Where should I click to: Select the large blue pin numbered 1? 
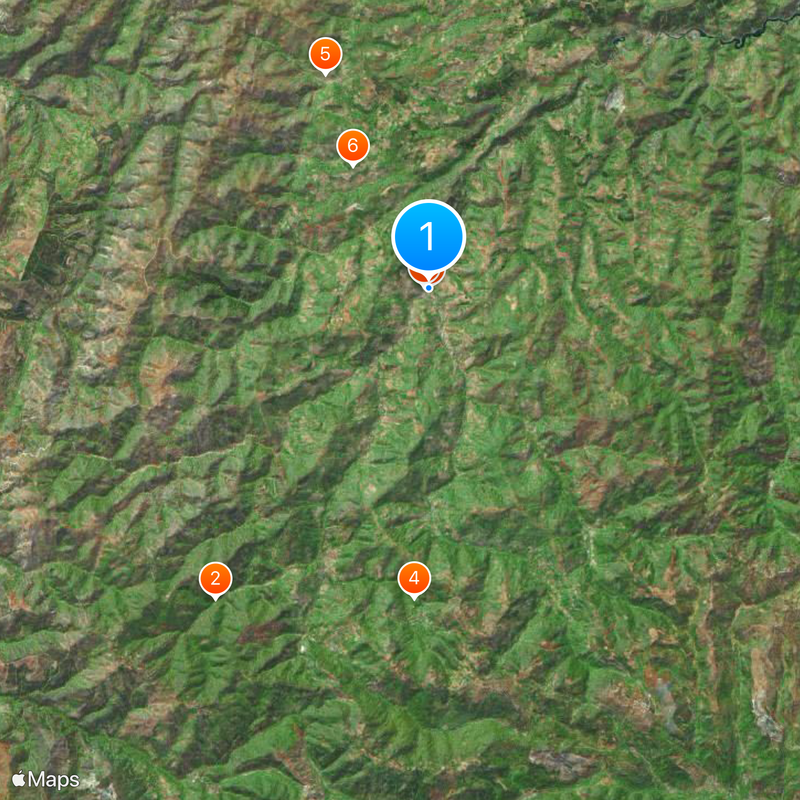click(x=429, y=237)
